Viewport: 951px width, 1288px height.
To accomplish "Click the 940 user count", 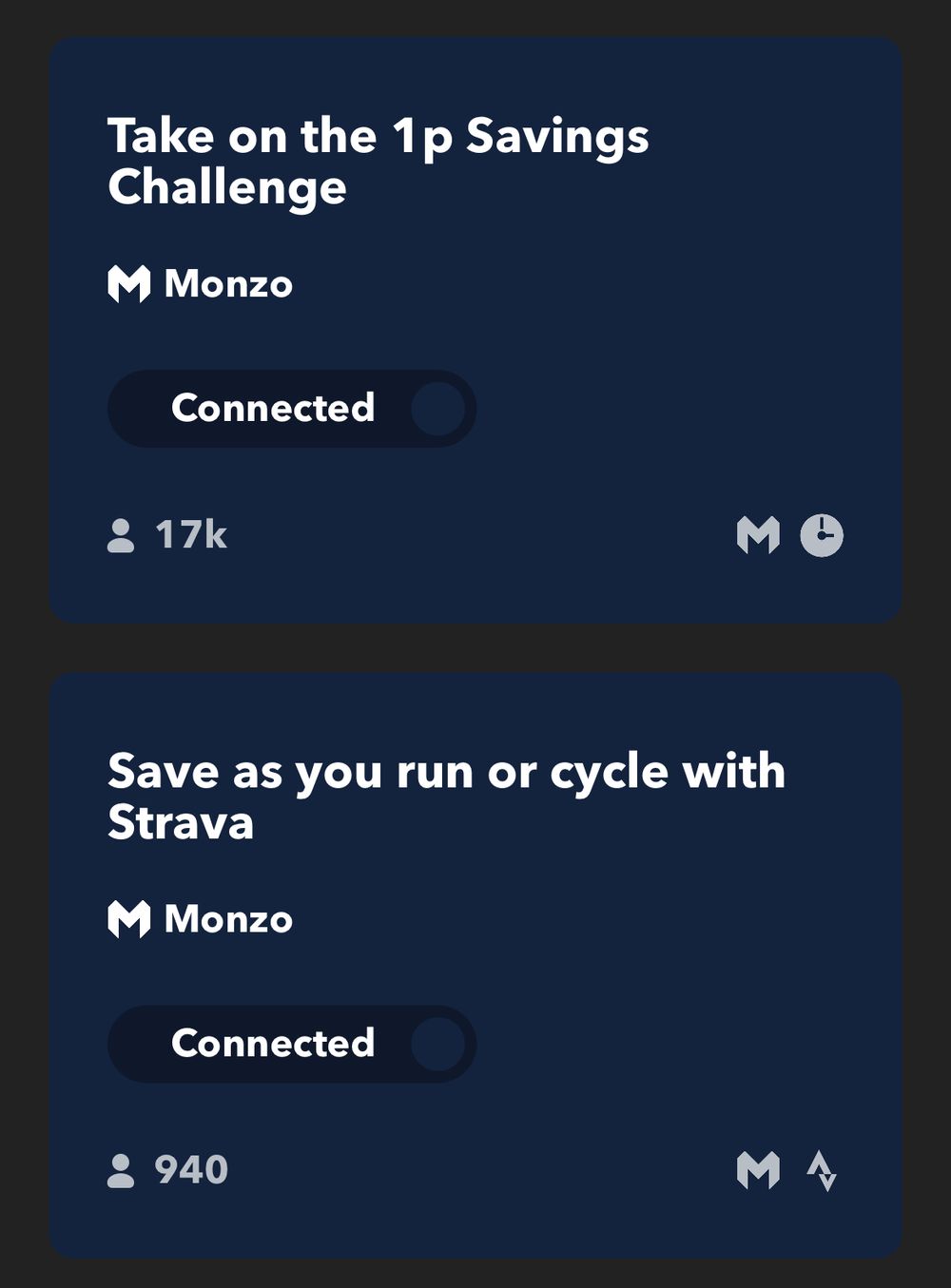I will [x=189, y=1170].
